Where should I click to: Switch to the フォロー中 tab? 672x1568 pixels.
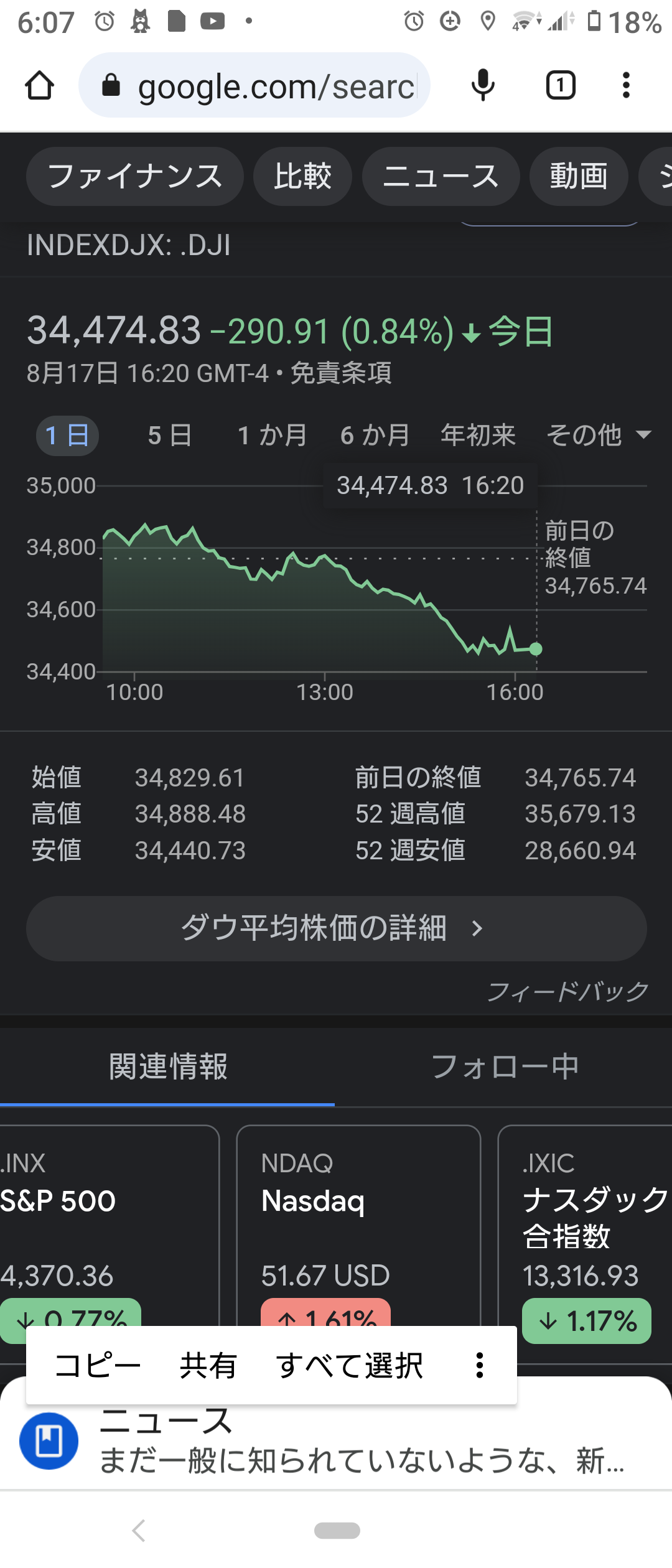pos(504,1066)
